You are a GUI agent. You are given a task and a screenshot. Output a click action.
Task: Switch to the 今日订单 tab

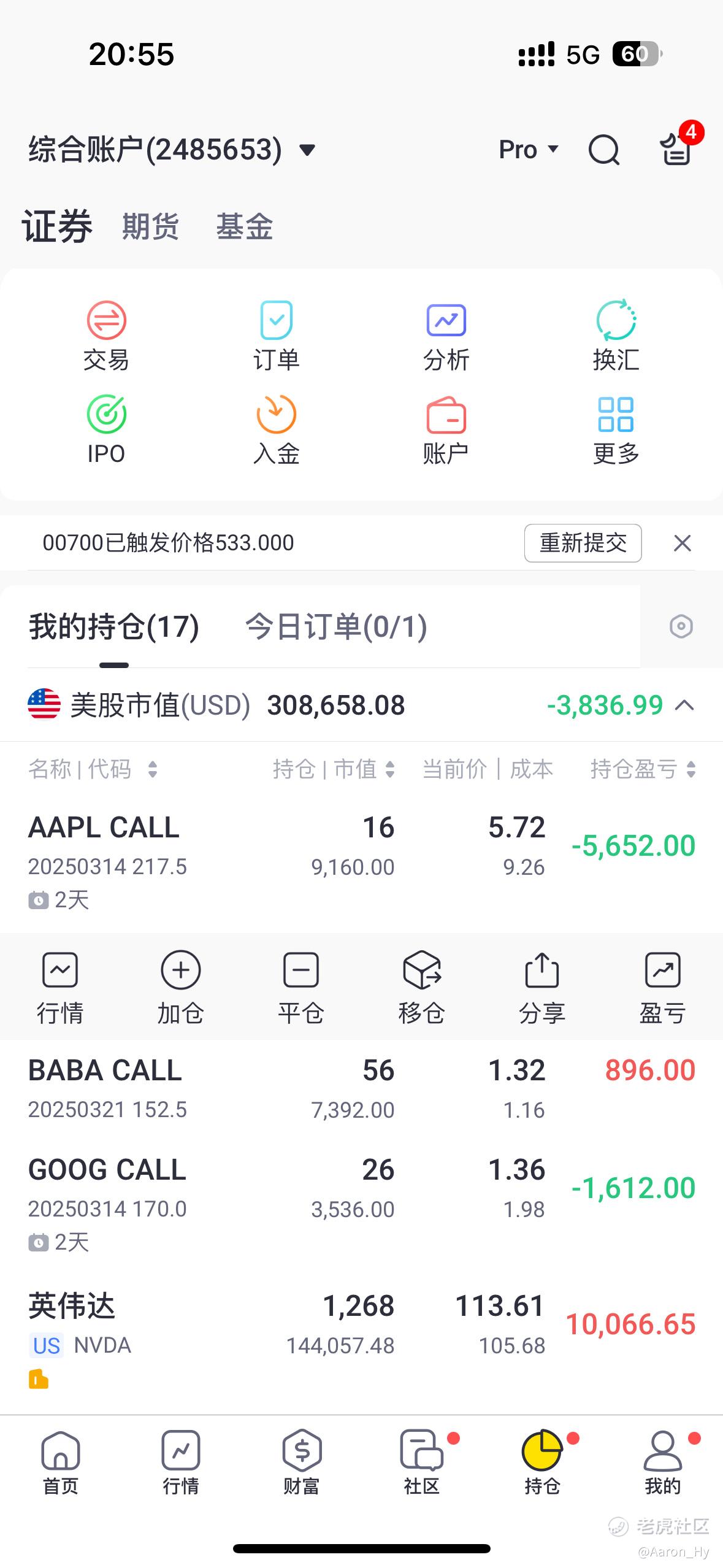(336, 627)
